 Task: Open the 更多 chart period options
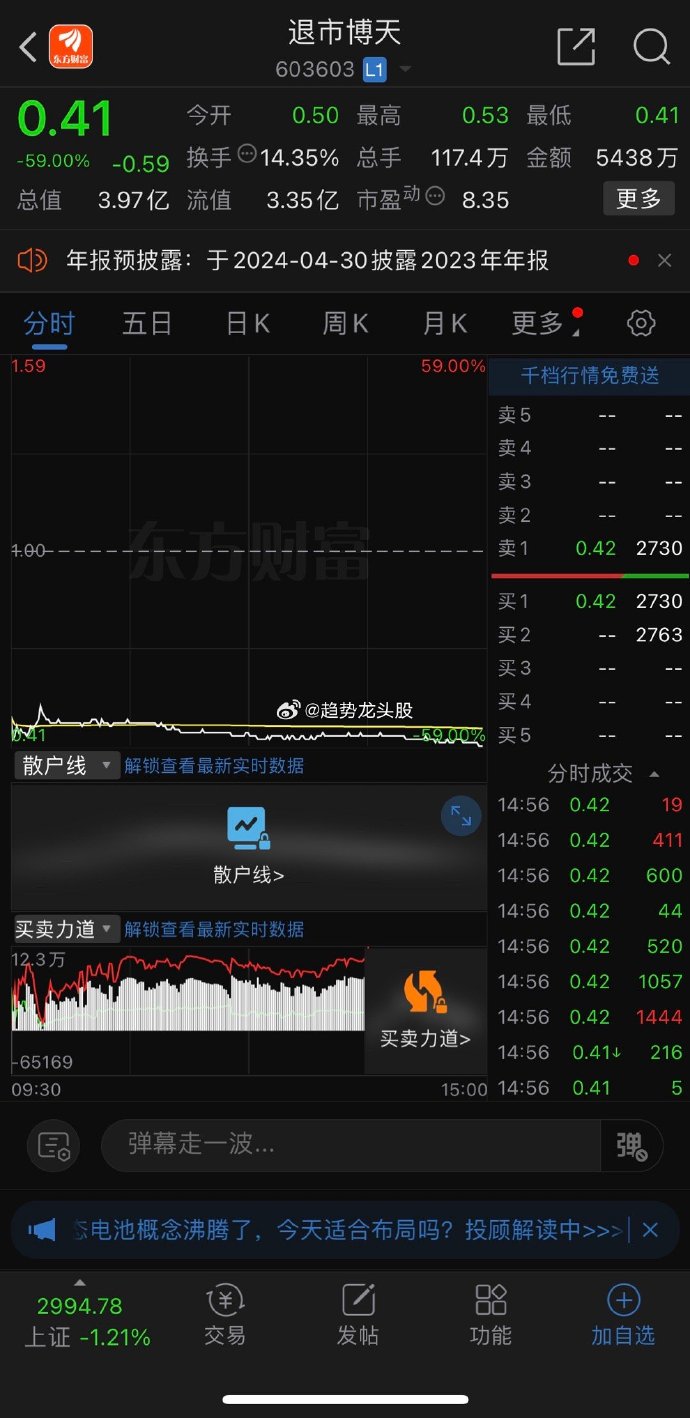540,323
